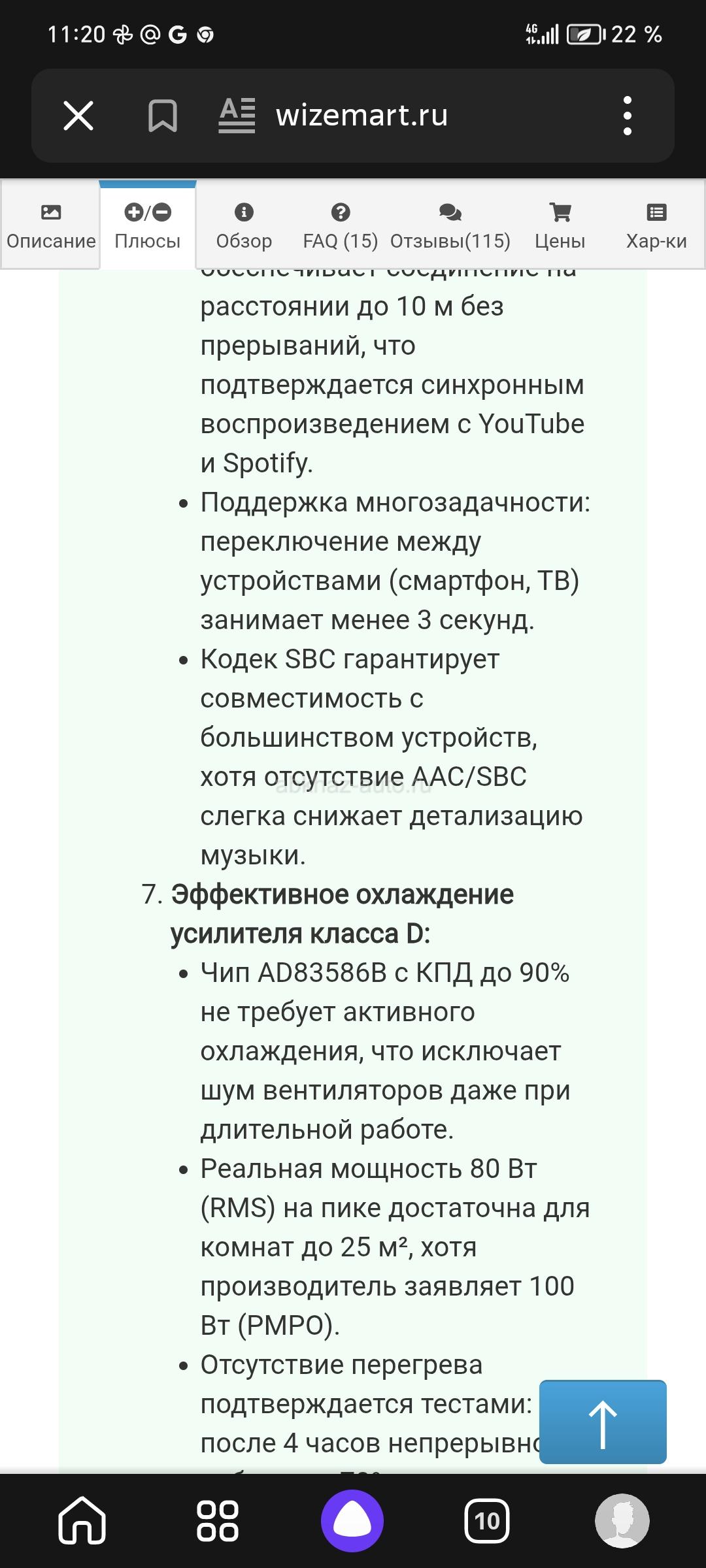706x1568 pixels.
Task: Enable reader mode for the page
Action: coord(237,116)
